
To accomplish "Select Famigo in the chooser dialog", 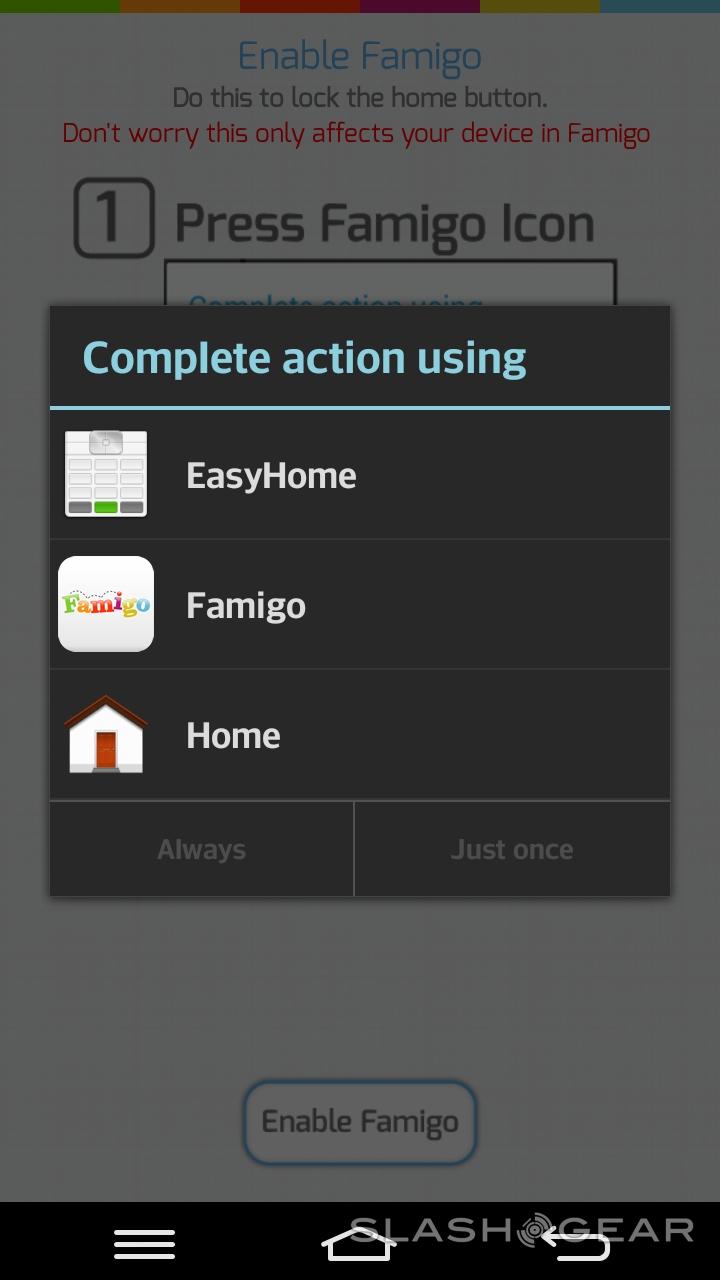I will tap(360, 605).
